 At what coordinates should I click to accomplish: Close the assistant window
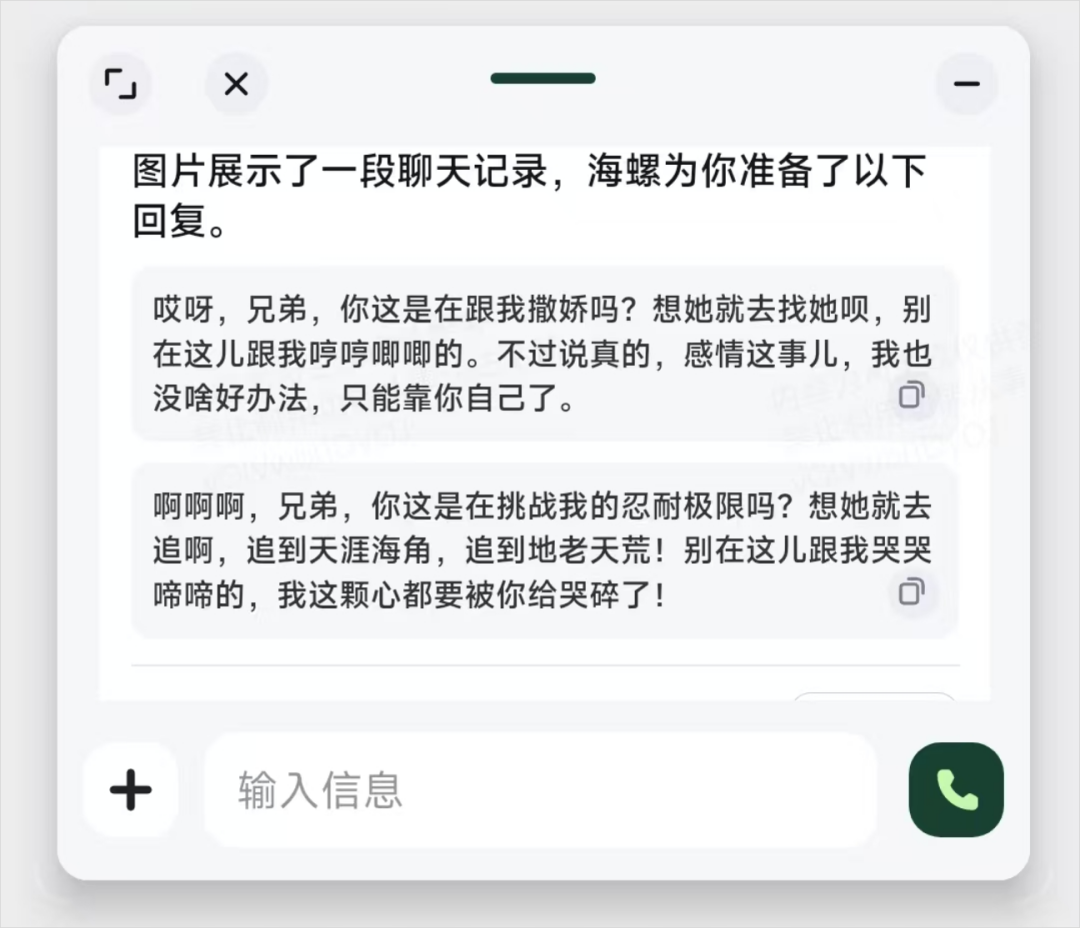pyautogui.click(x=236, y=84)
